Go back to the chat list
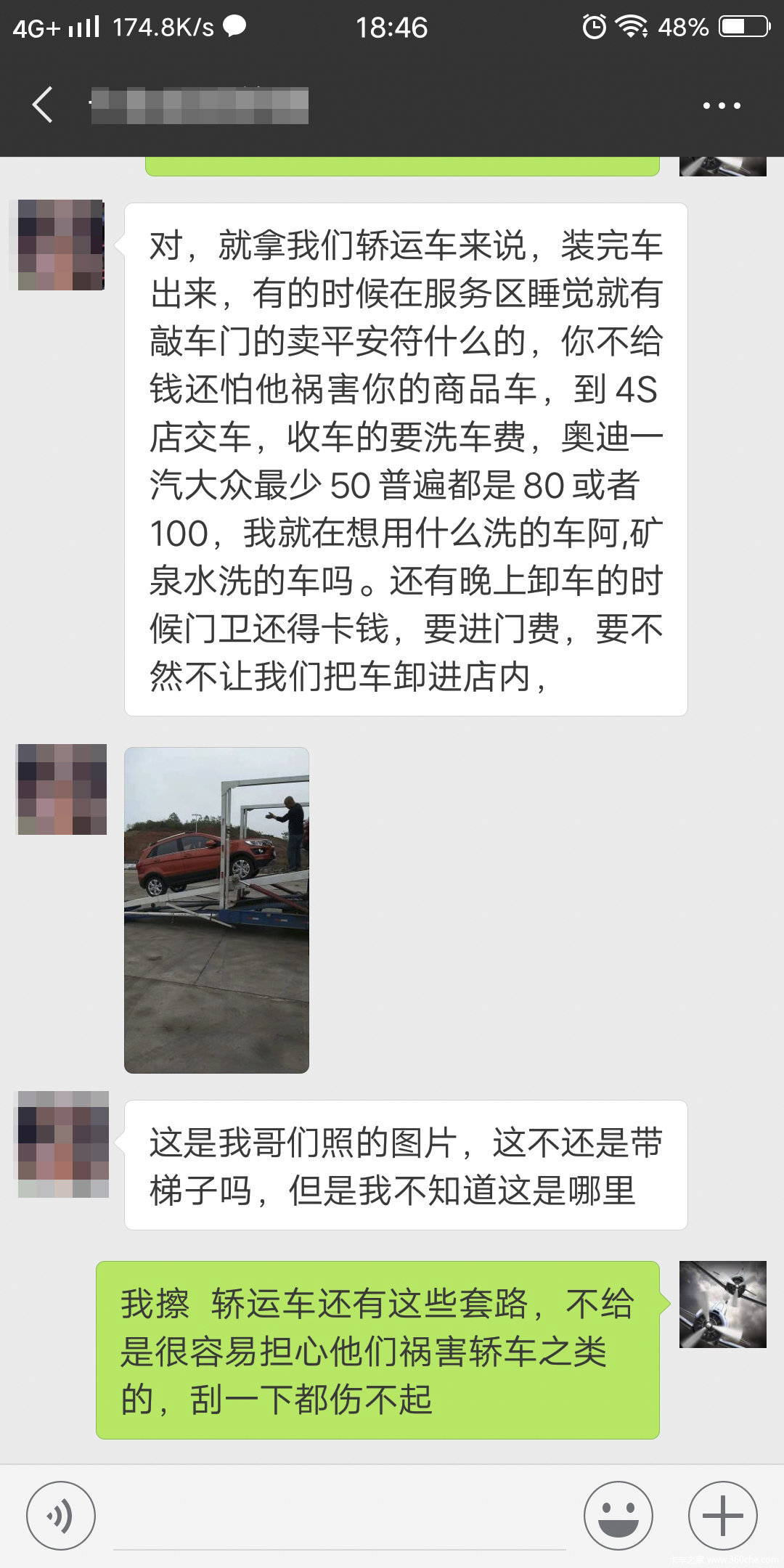 (43, 105)
